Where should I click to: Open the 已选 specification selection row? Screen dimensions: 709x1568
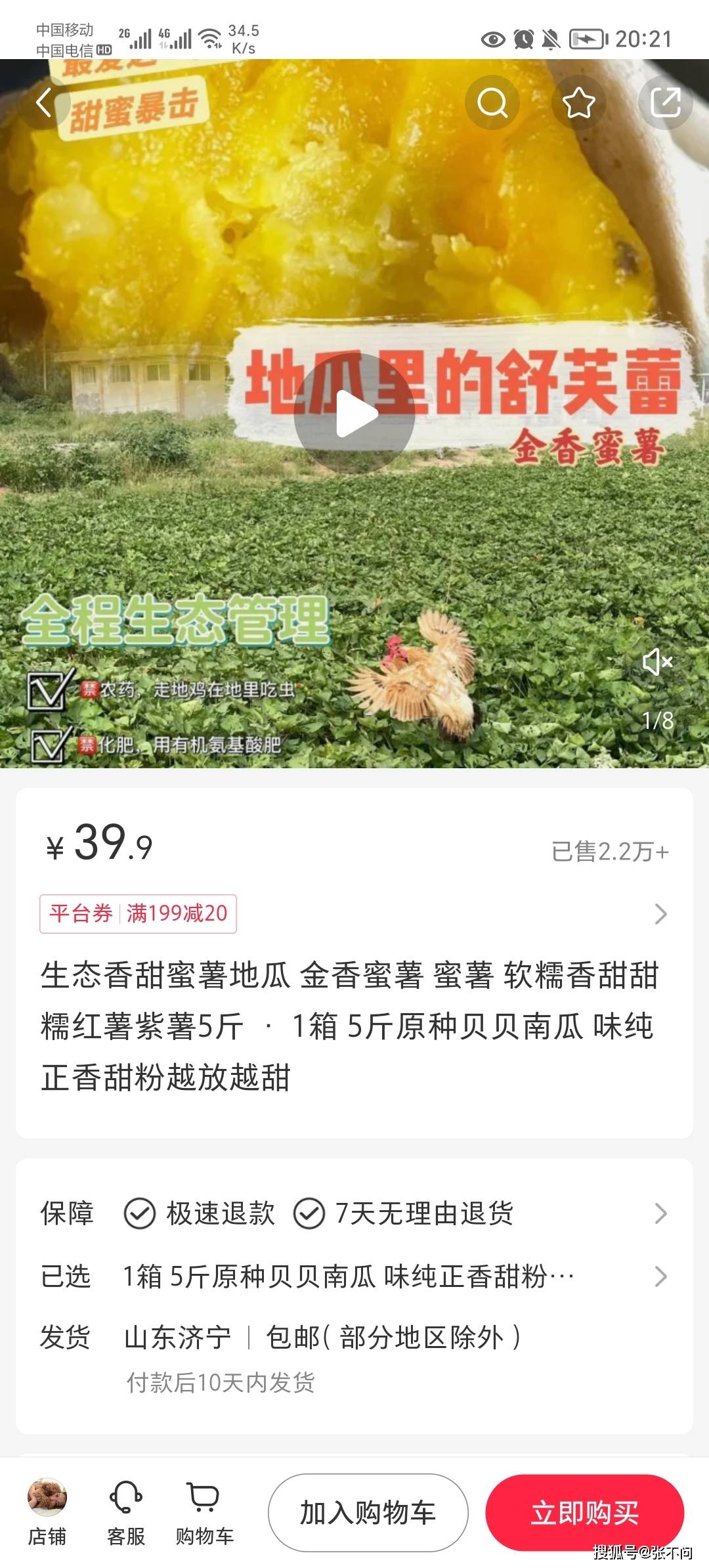click(354, 1276)
